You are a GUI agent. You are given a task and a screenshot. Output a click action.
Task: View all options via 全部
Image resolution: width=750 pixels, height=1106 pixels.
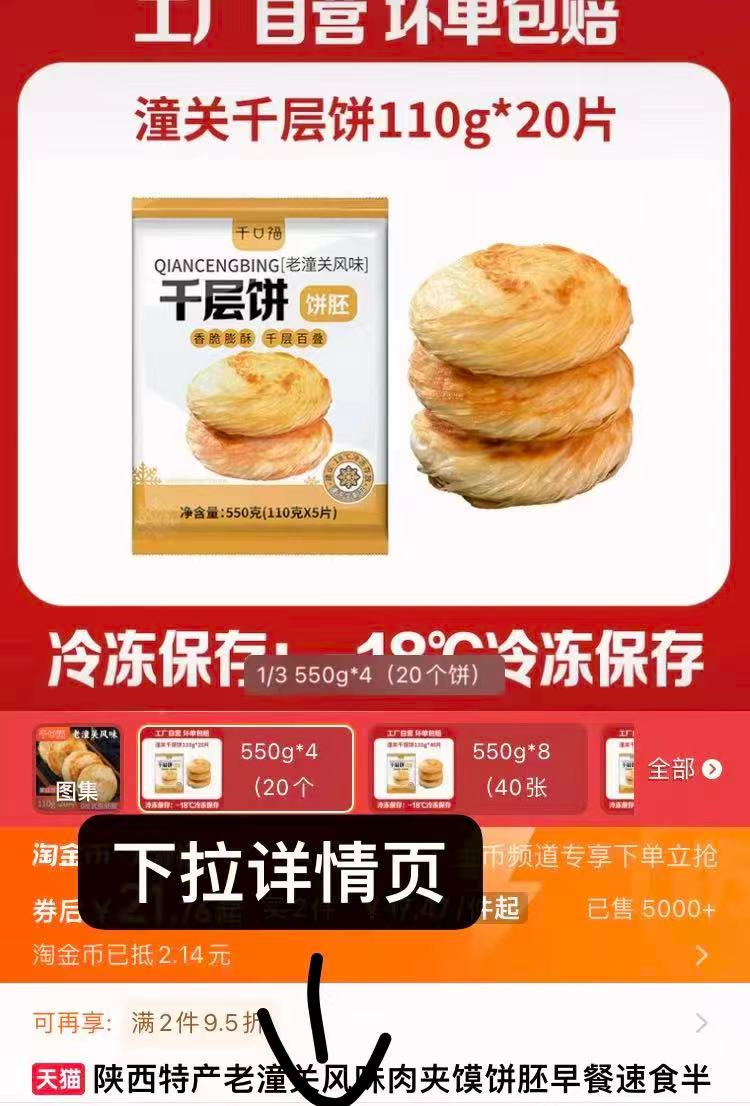(684, 768)
